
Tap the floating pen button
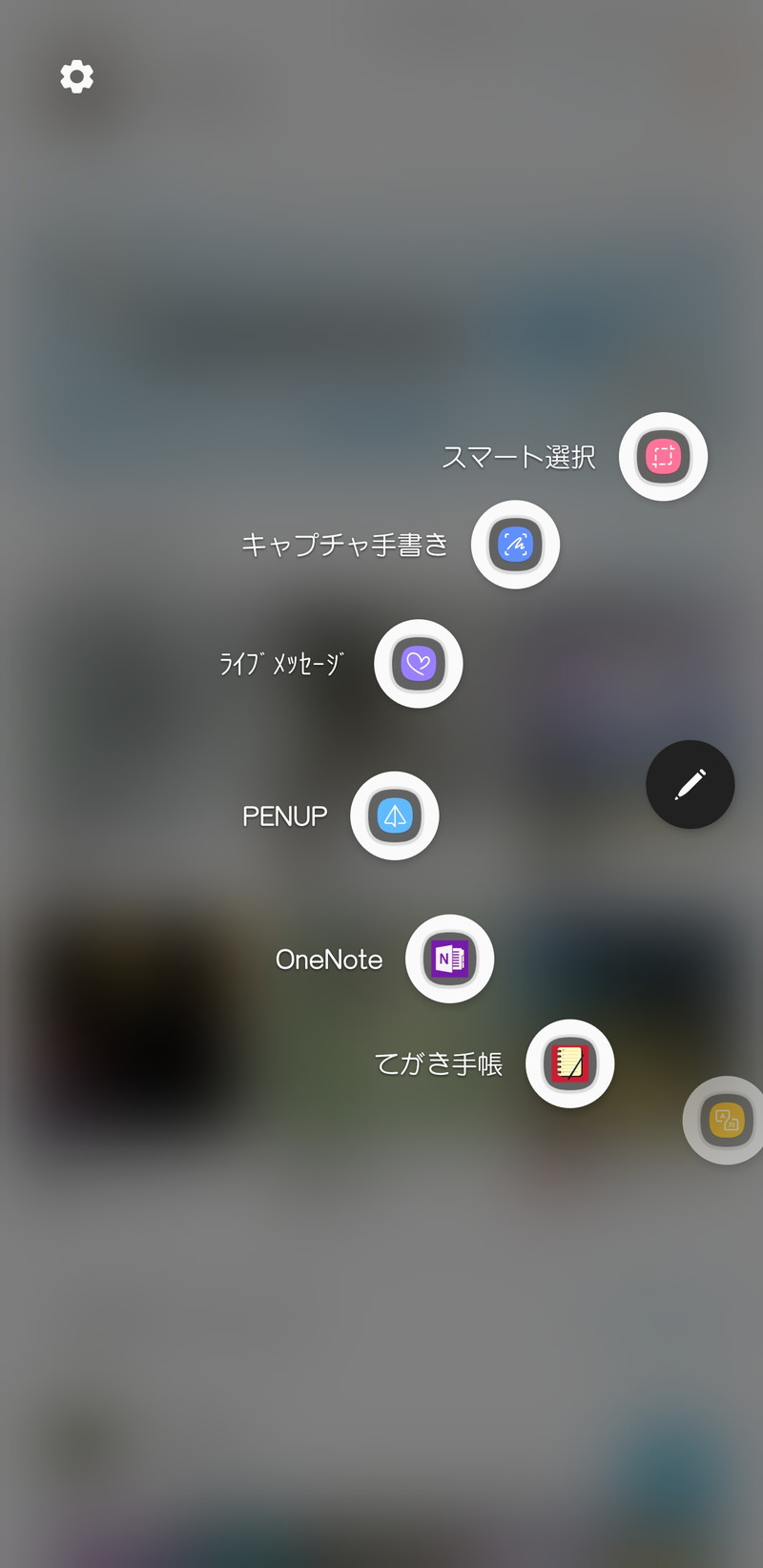(x=690, y=784)
